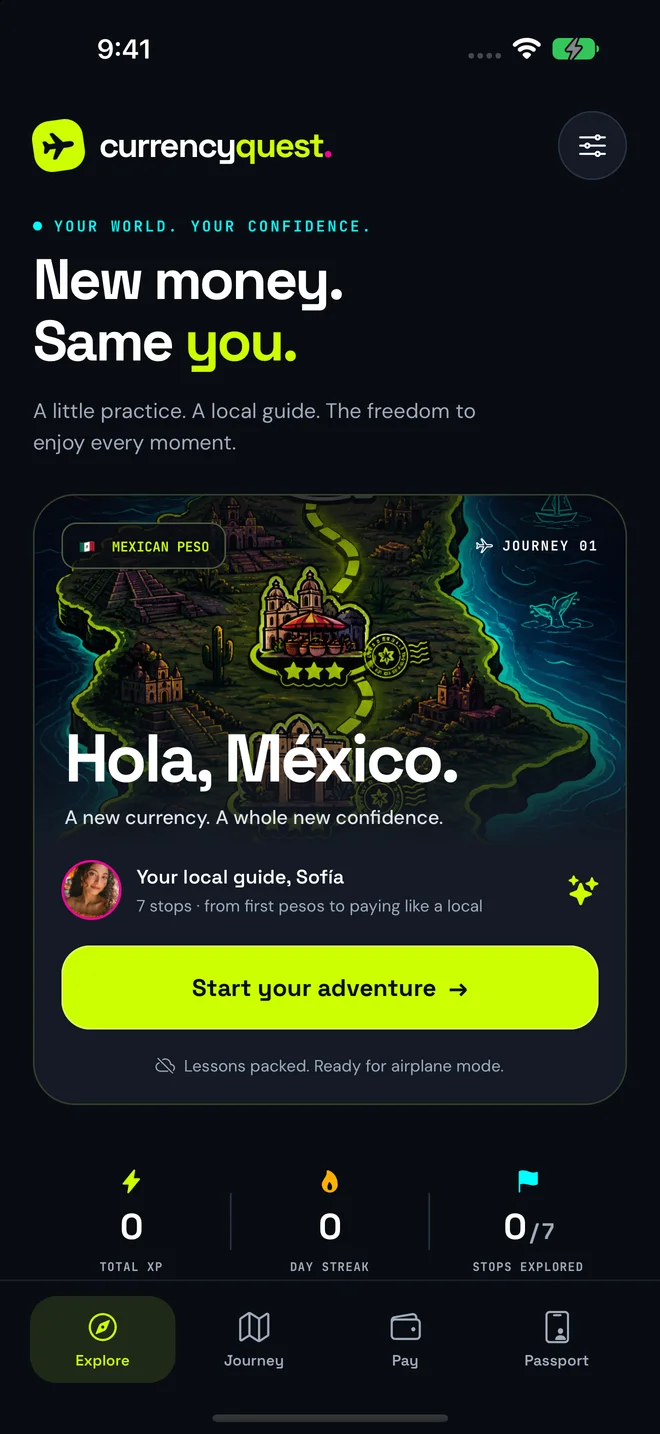The width and height of the screenshot is (660, 1434).
Task: Open the settings sliders icon
Action: tap(592, 146)
